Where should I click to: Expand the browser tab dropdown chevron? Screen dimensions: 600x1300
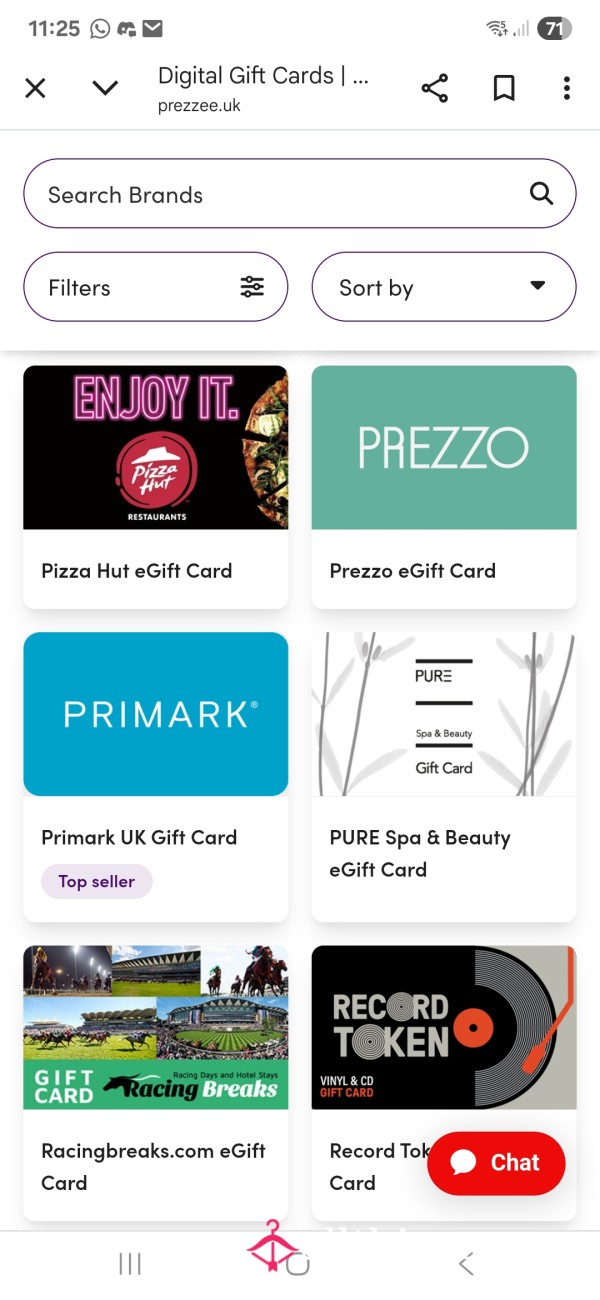point(105,88)
